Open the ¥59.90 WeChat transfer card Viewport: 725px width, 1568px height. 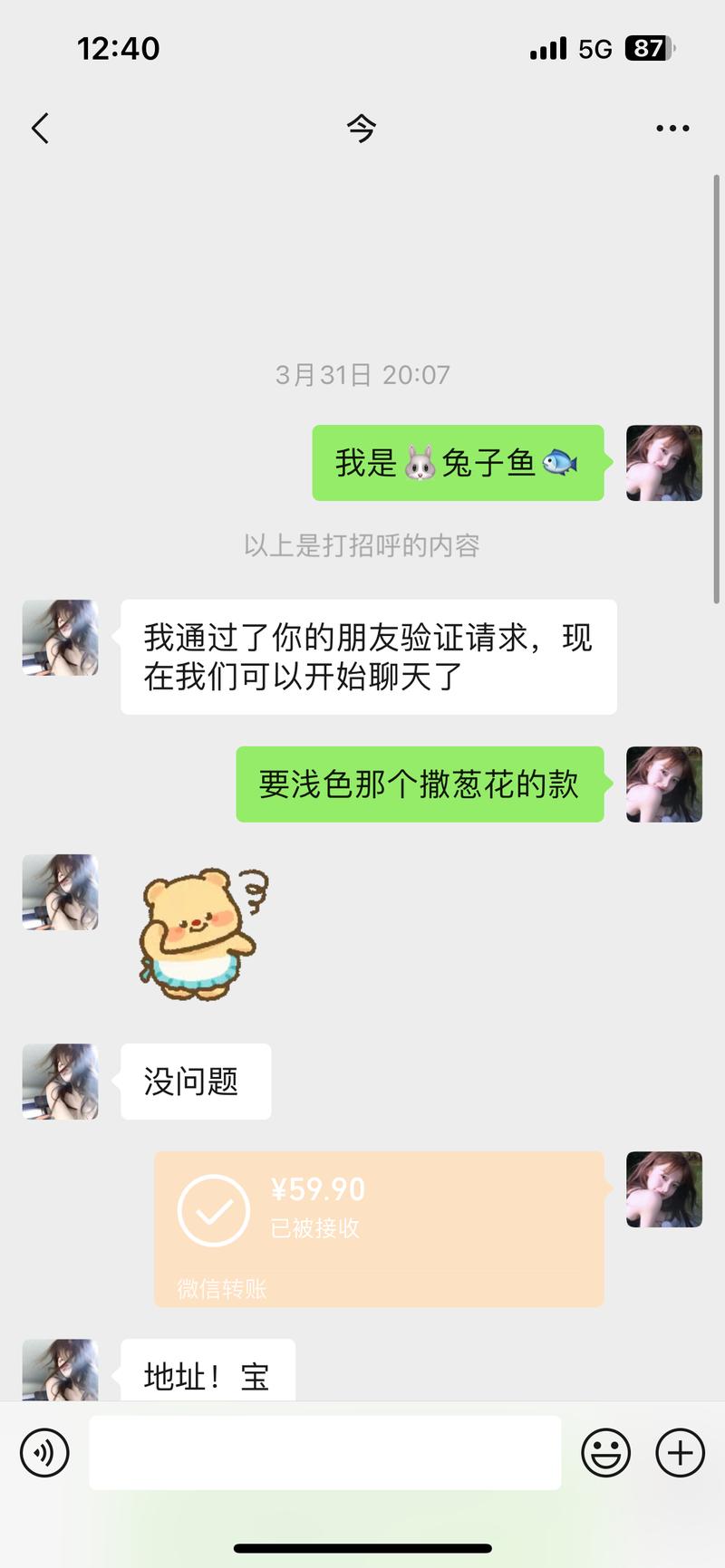pyautogui.click(x=379, y=1228)
